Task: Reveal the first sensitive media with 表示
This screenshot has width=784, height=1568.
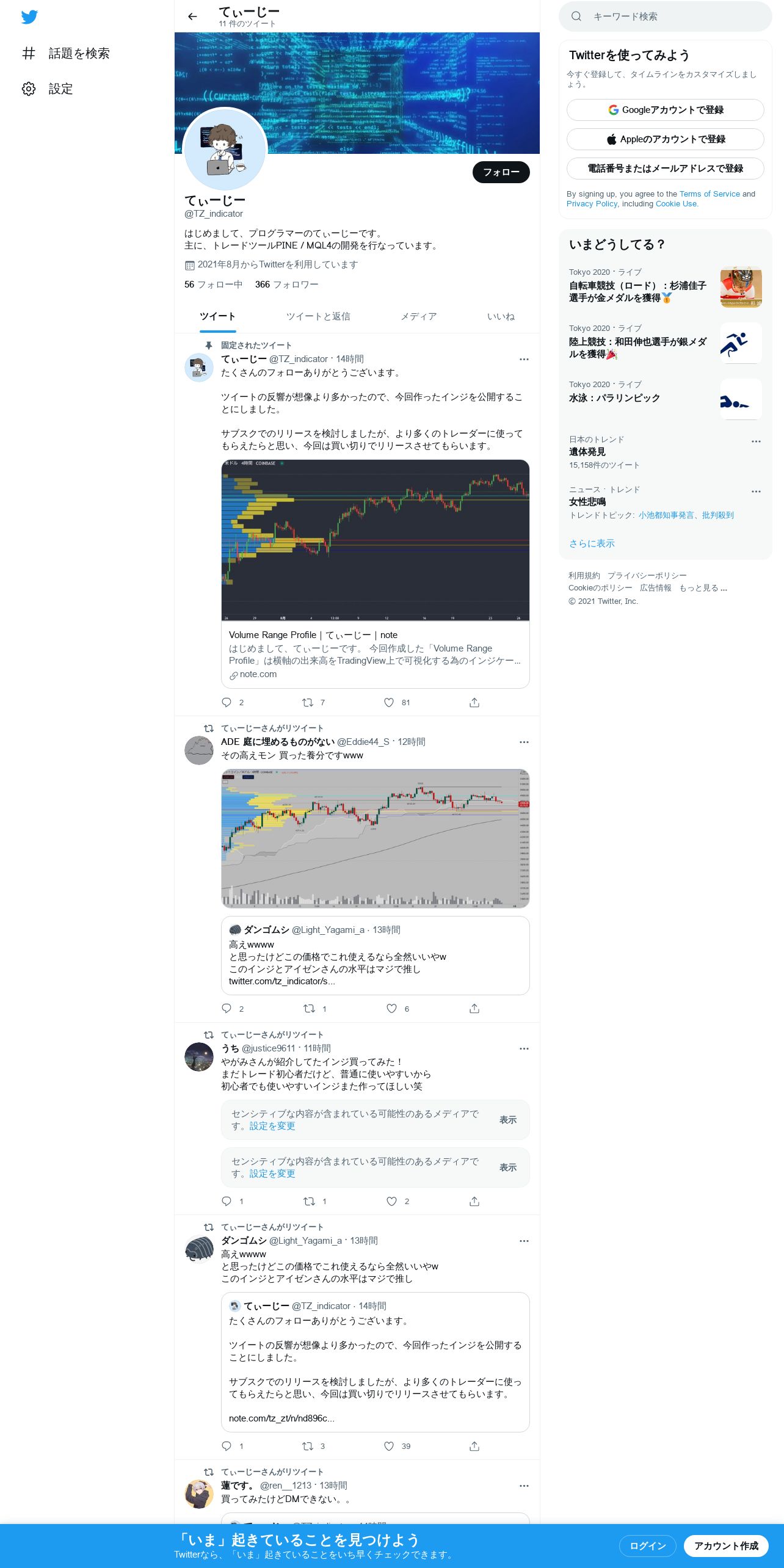Action: [507, 1120]
